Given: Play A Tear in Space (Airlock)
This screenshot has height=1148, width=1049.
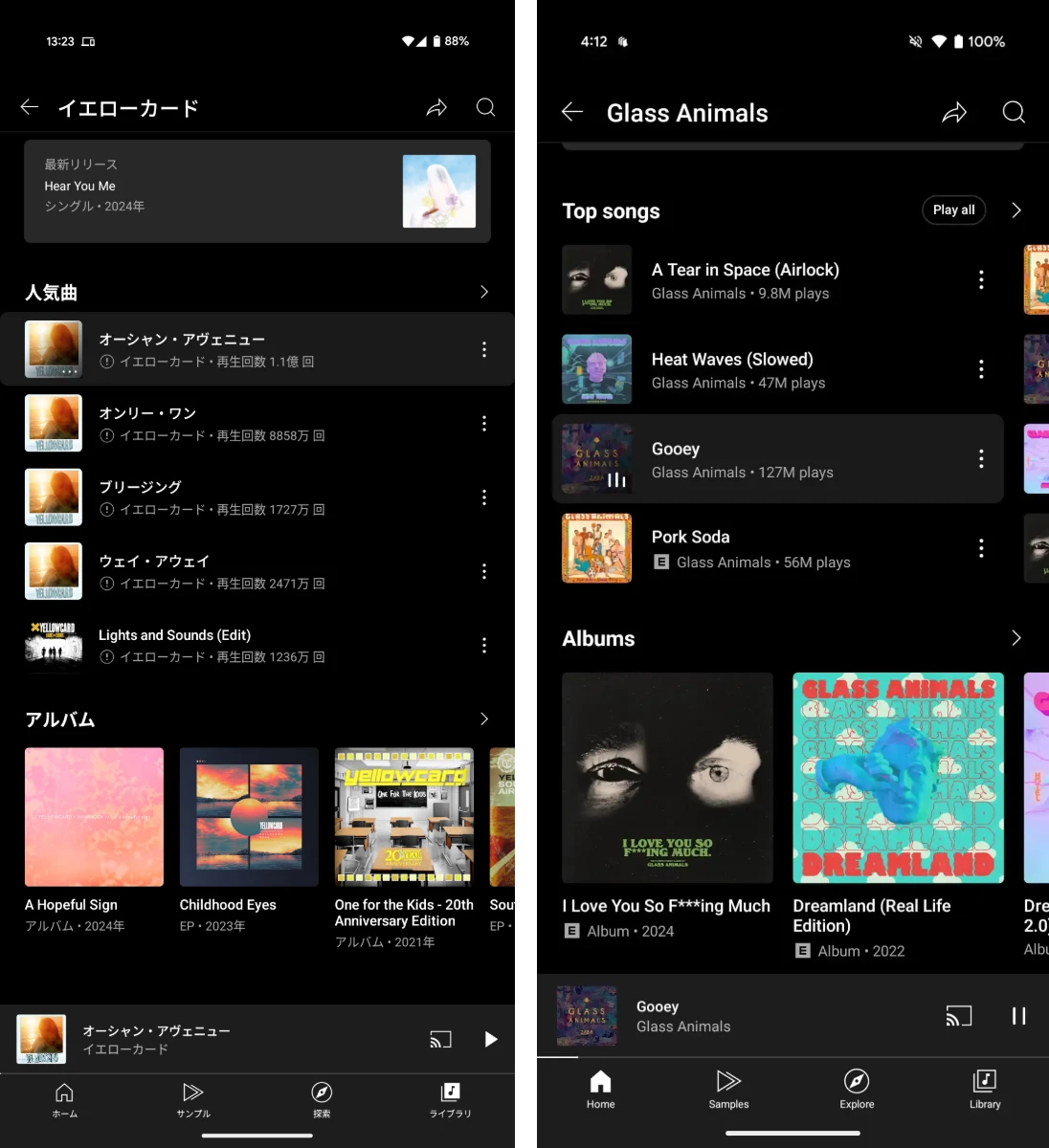Looking at the screenshot, I should pos(745,280).
